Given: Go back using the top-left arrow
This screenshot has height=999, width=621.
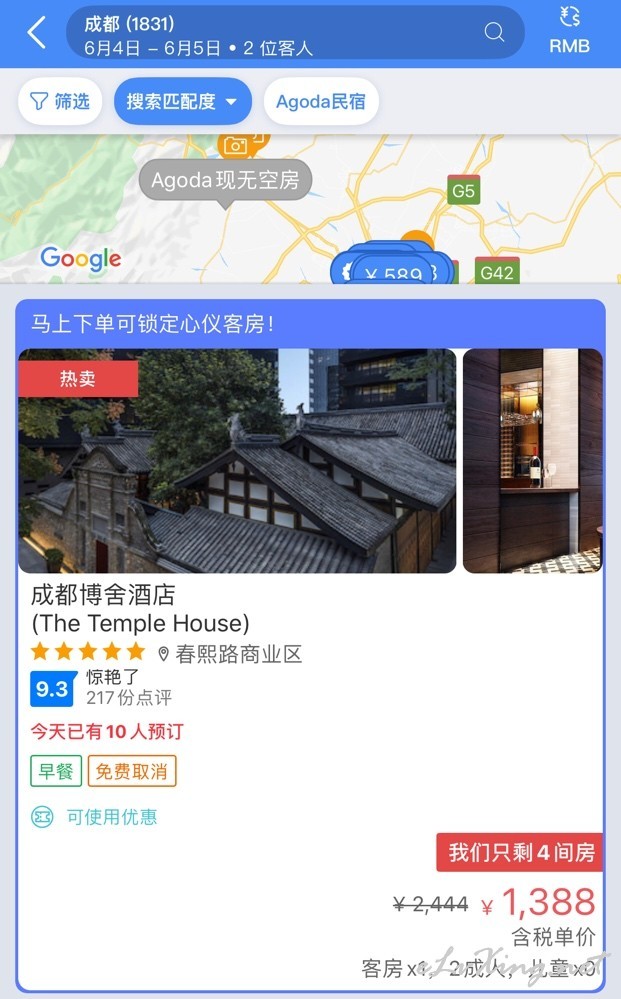Looking at the screenshot, I should [x=36, y=32].
